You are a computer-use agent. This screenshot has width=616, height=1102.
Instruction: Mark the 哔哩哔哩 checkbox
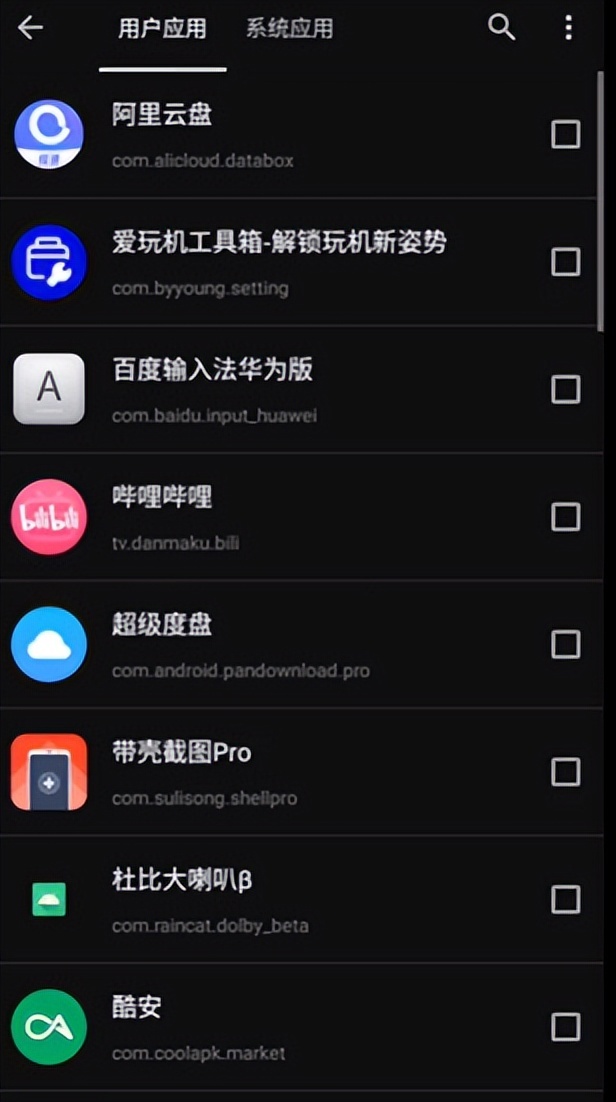click(566, 517)
